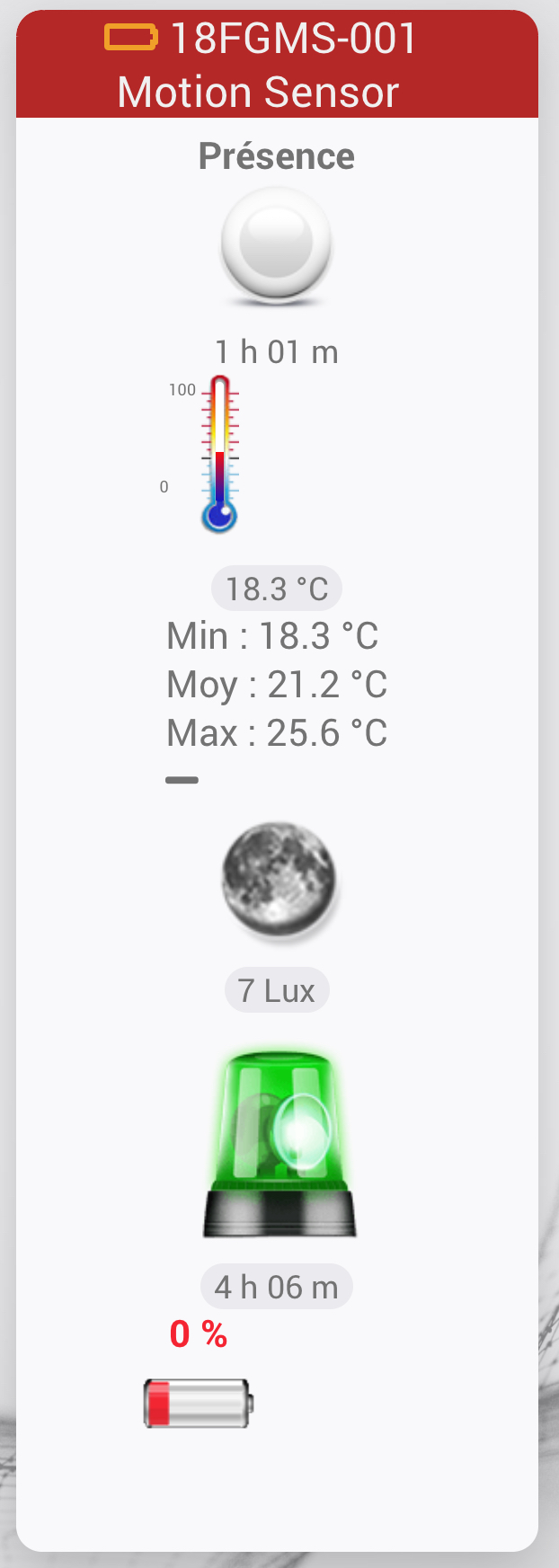Viewport: 559px width, 1568px height.
Task: Open the 18FGMS-001 Motion Sensor title
Action: pyautogui.click(x=279, y=65)
